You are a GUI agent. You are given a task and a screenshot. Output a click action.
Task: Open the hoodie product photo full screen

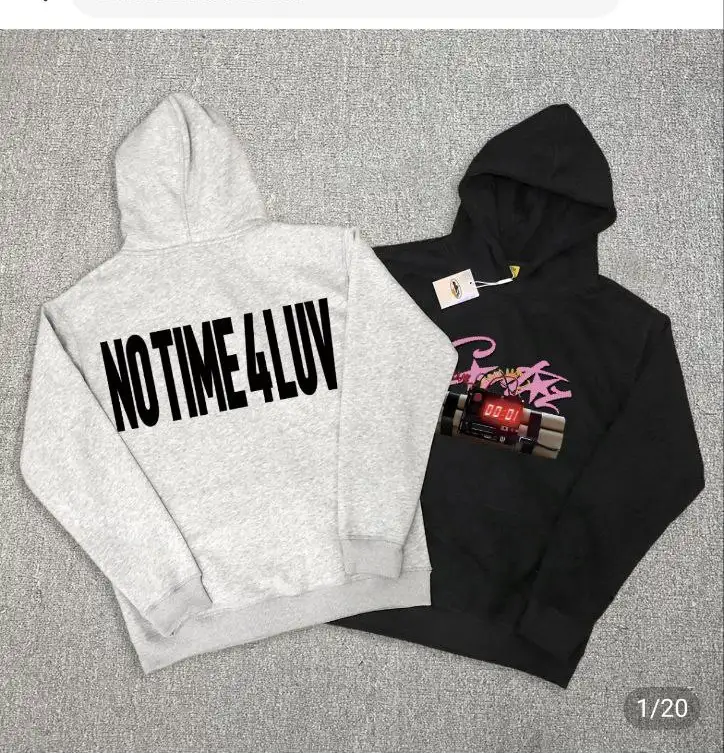coord(362,390)
